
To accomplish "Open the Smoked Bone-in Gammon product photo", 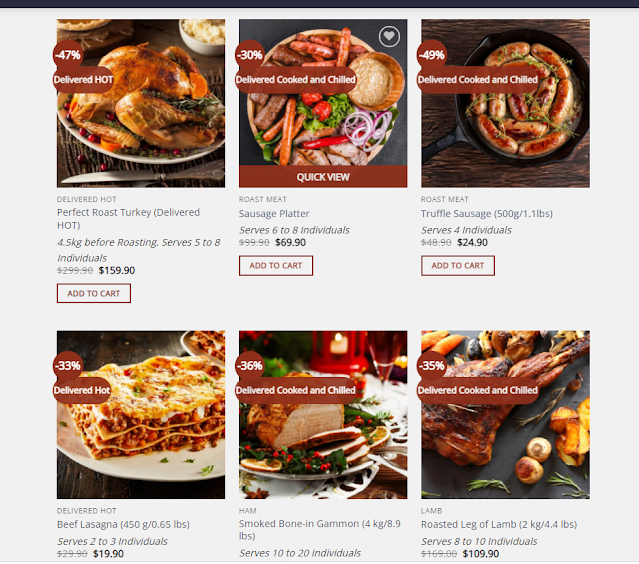I will pyautogui.click(x=323, y=440).
